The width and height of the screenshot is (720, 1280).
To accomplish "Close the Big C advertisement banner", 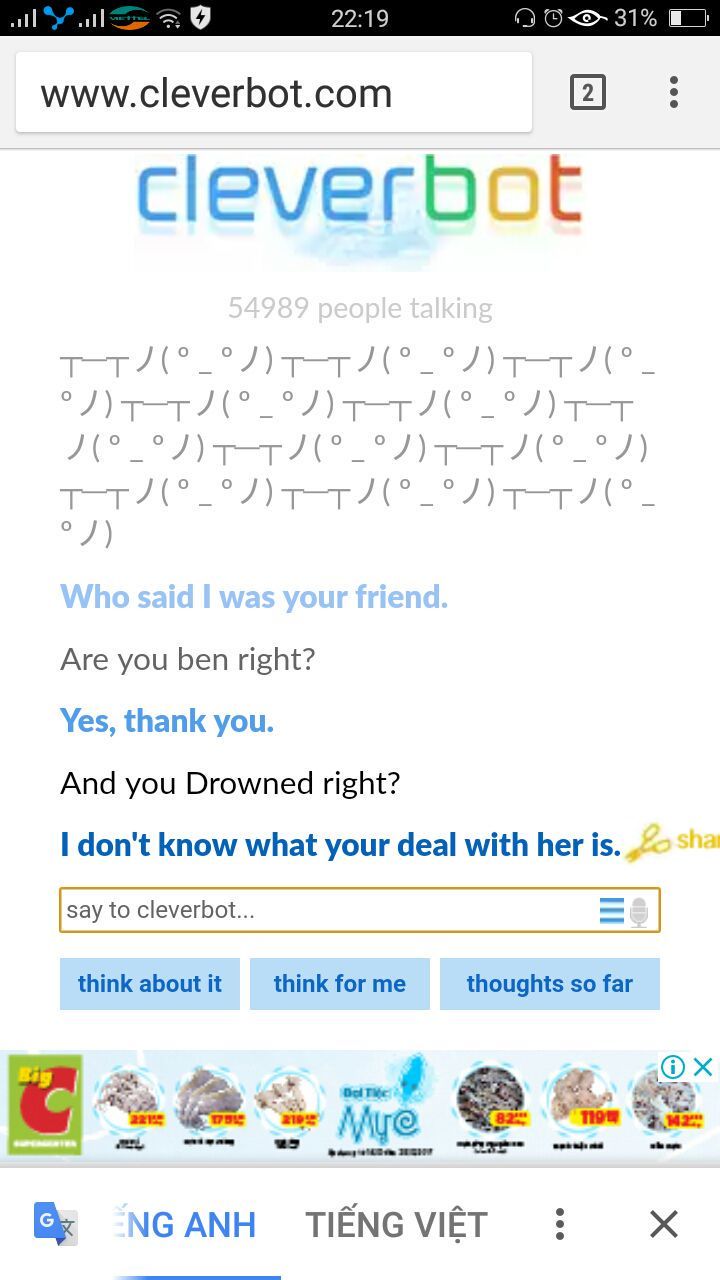I will tap(703, 1067).
